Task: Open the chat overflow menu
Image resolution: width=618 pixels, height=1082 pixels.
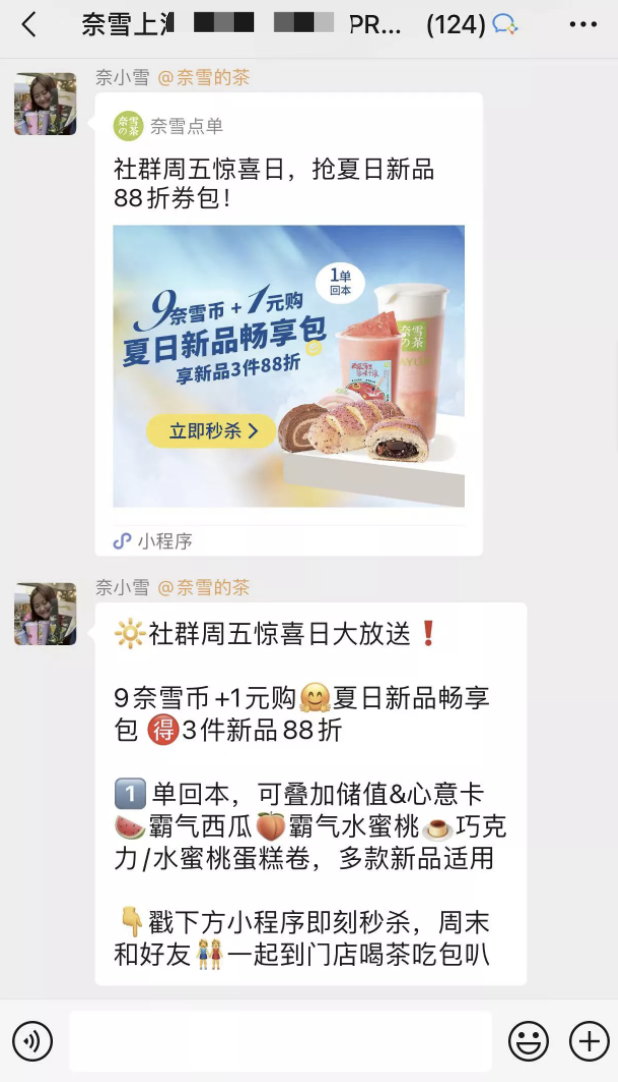Action: [x=583, y=25]
